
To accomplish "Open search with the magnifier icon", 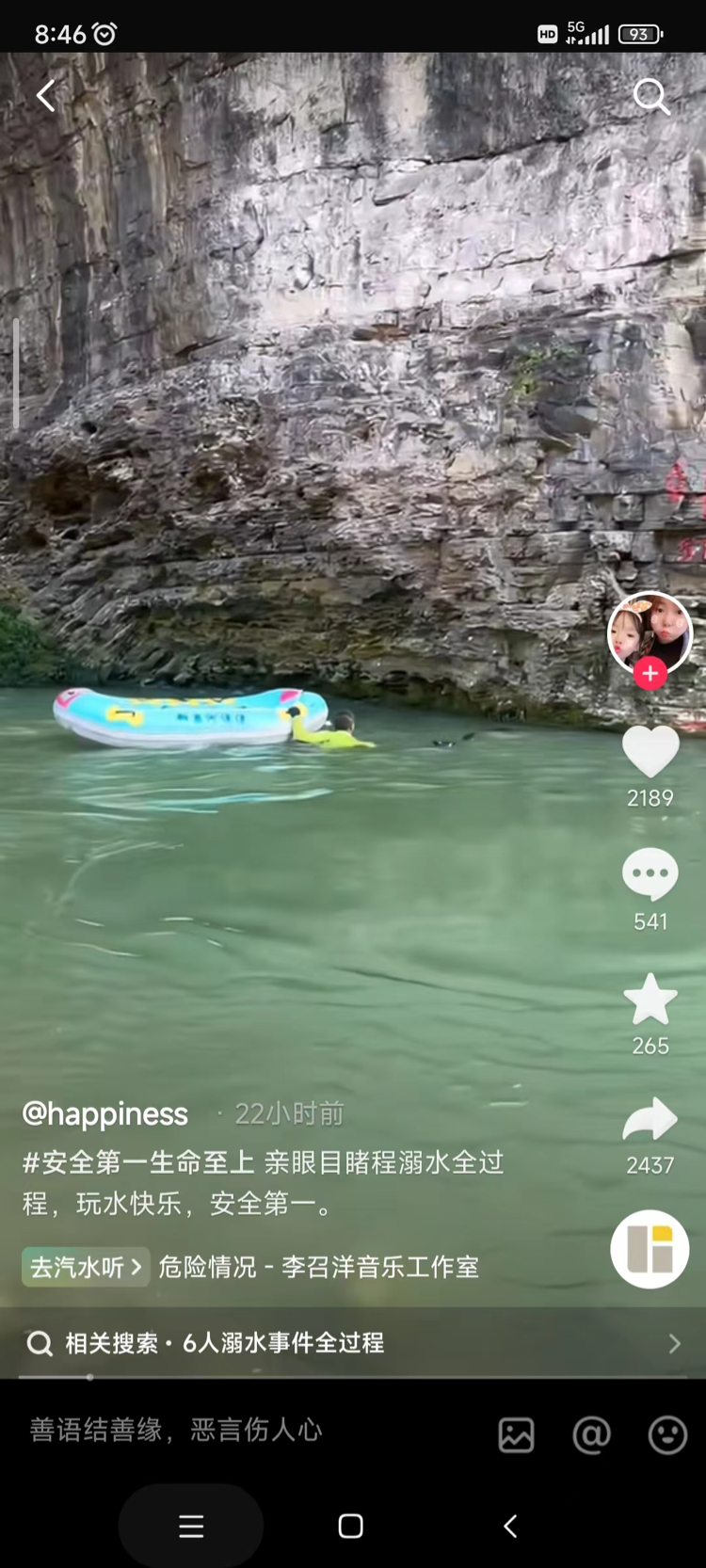I will click(x=650, y=96).
